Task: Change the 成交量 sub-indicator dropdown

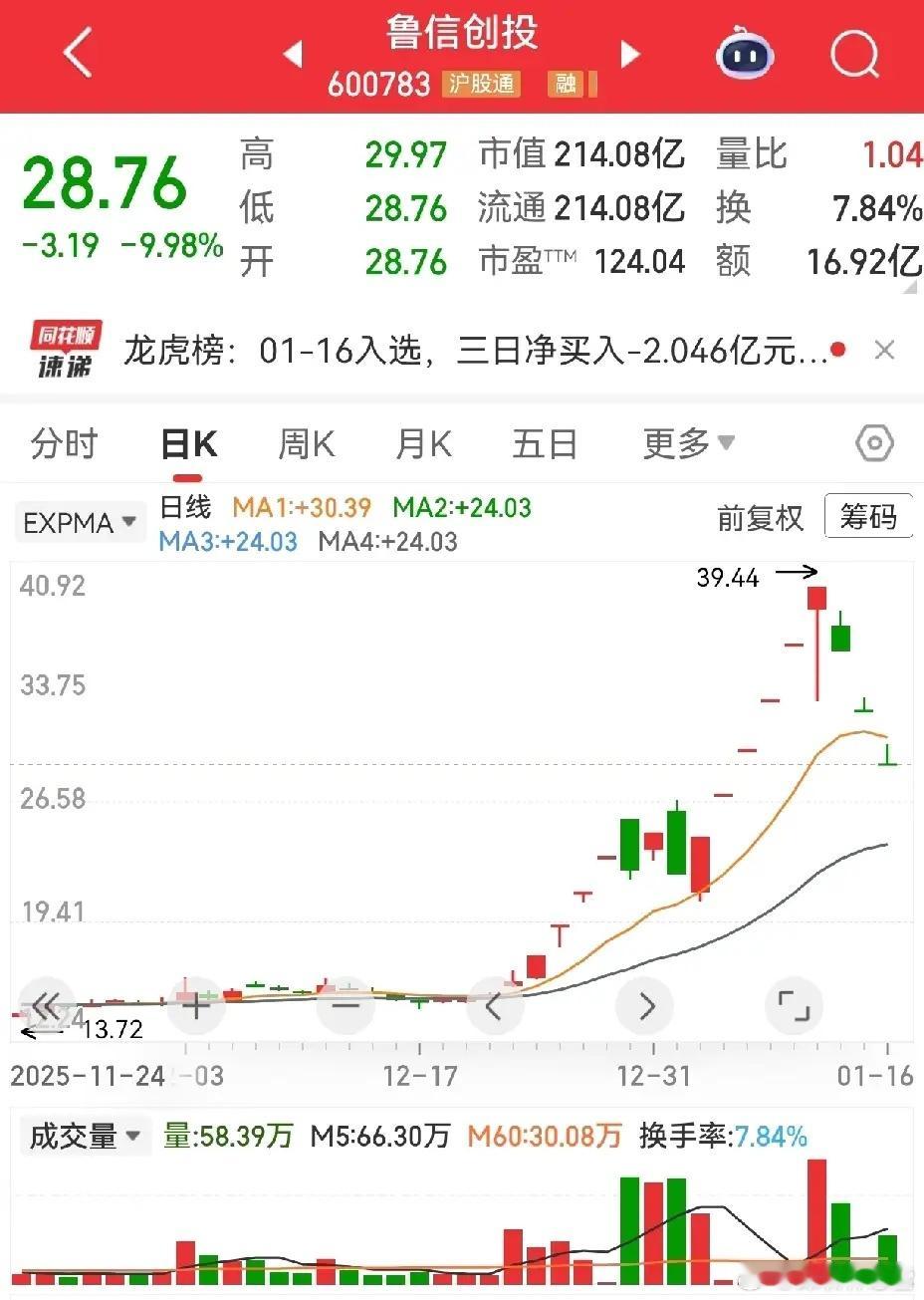Action: (85, 1136)
